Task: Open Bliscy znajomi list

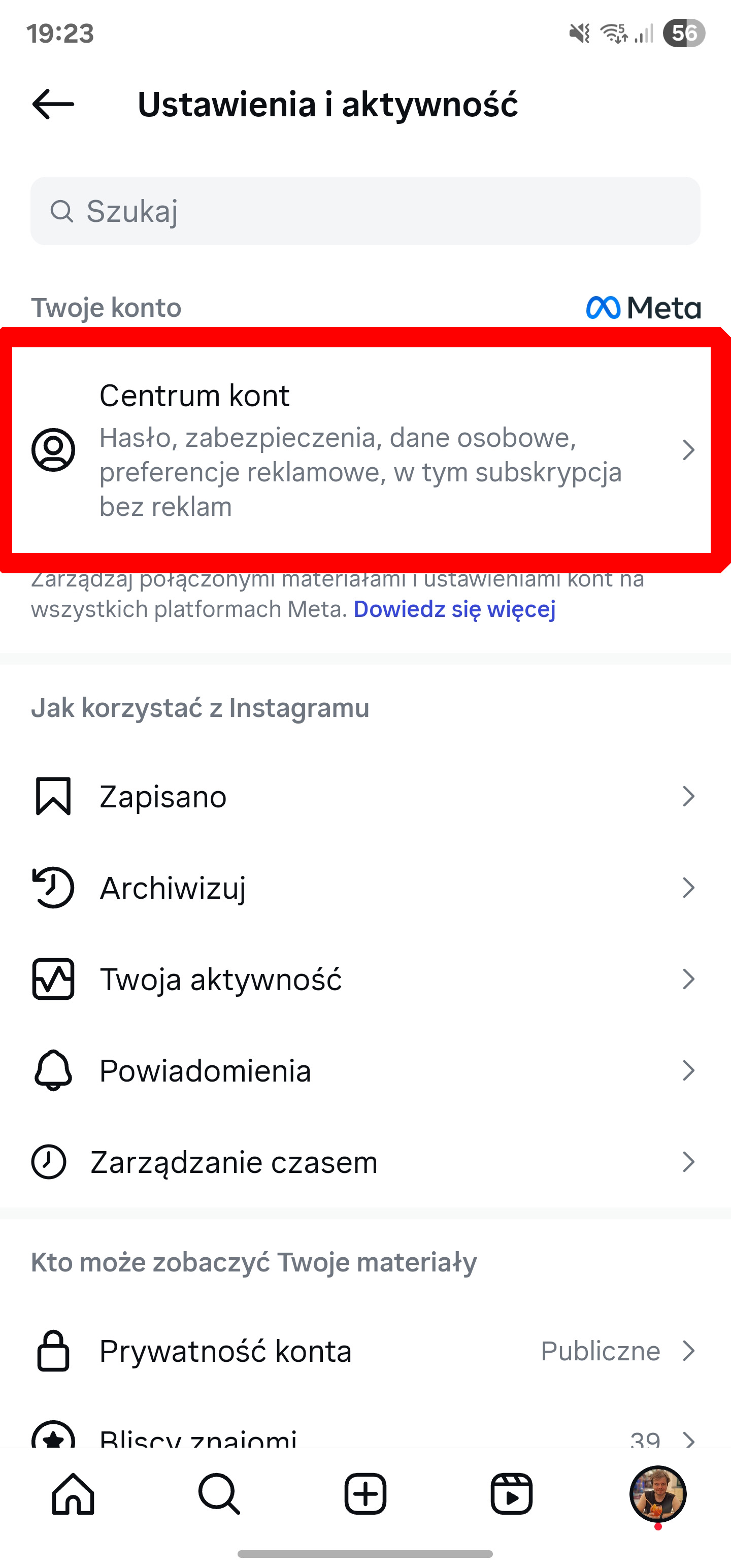Action: pyautogui.click(x=364, y=1438)
